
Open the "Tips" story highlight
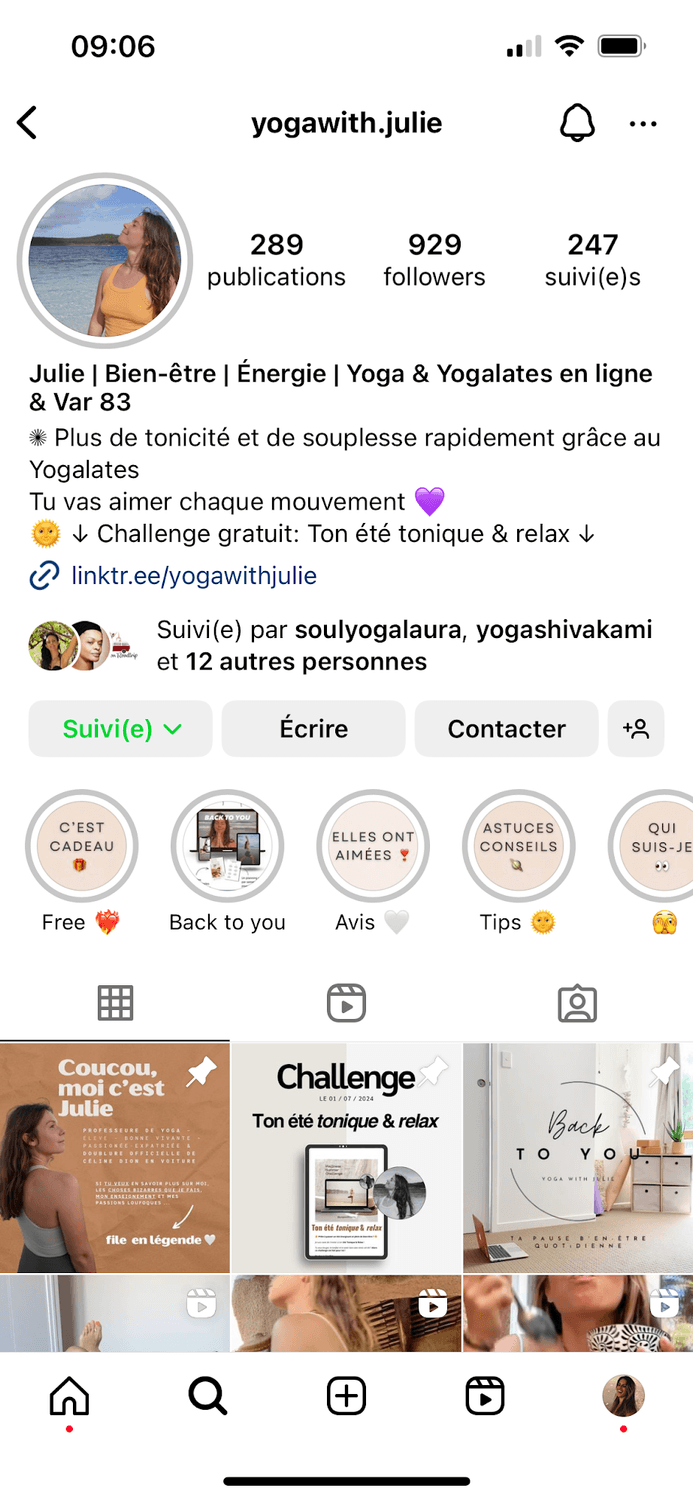(x=518, y=847)
